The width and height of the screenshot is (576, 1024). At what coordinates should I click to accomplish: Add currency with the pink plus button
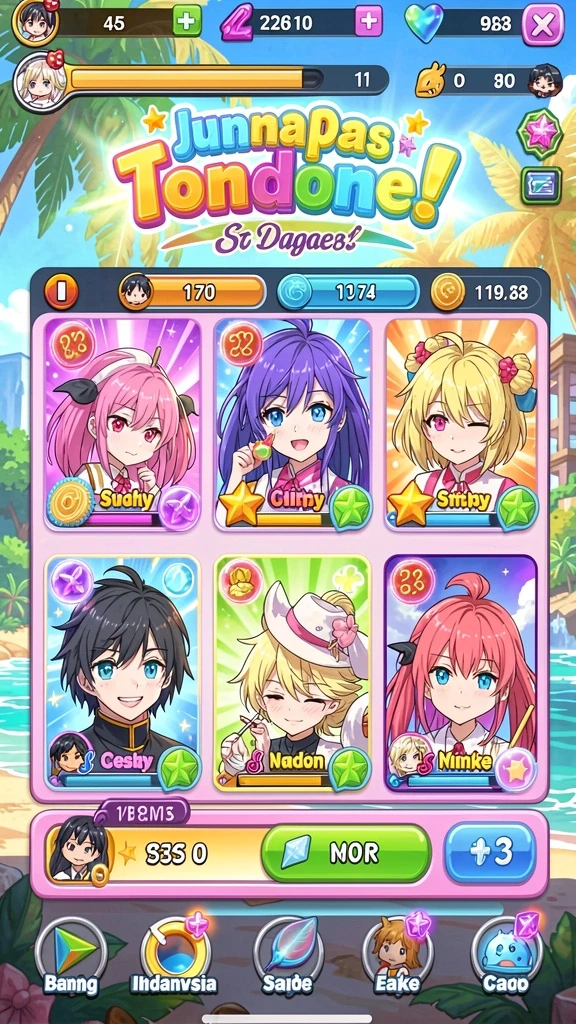click(368, 23)
